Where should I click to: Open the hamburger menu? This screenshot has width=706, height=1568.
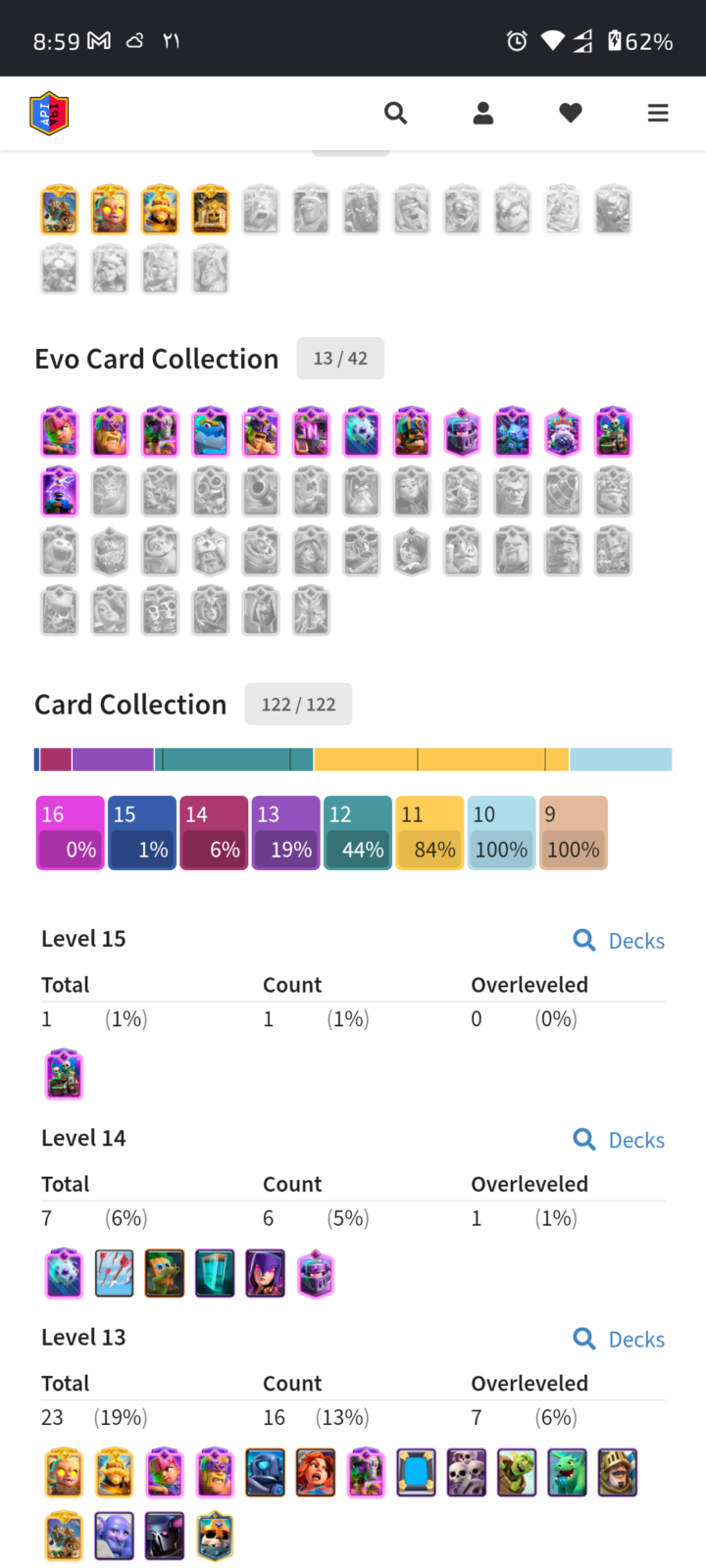pyautogui.click(x=658, y=114)
